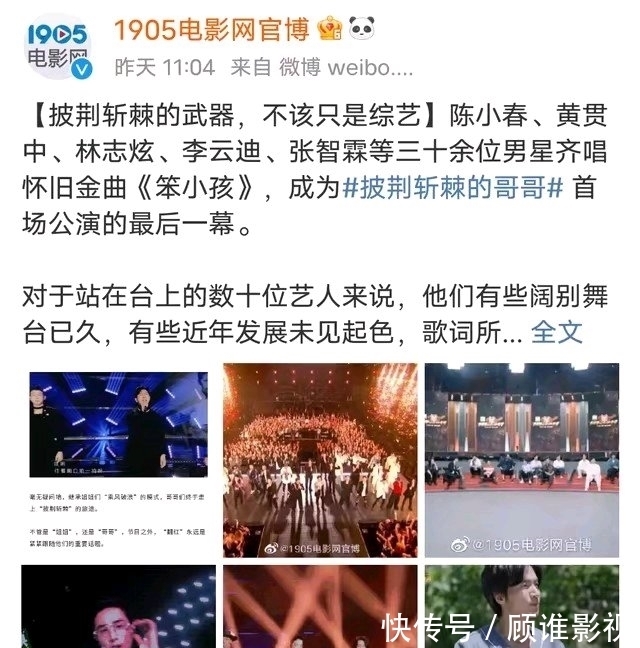This screenshot has width=640, height=648.
Task: Open the photo of seated group in studio
Action: click(521, 459)
